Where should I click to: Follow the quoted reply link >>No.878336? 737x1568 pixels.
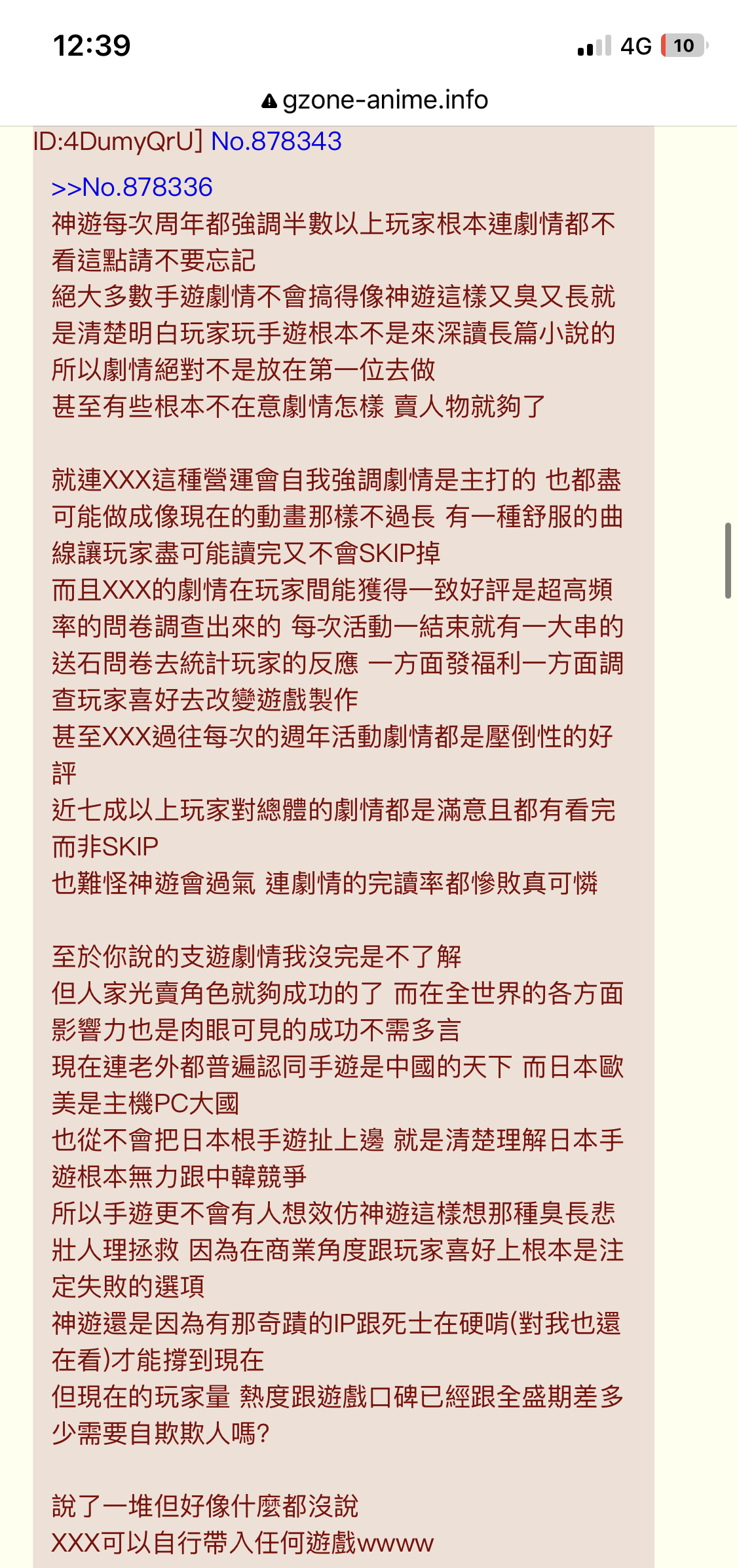click(132, 187)
